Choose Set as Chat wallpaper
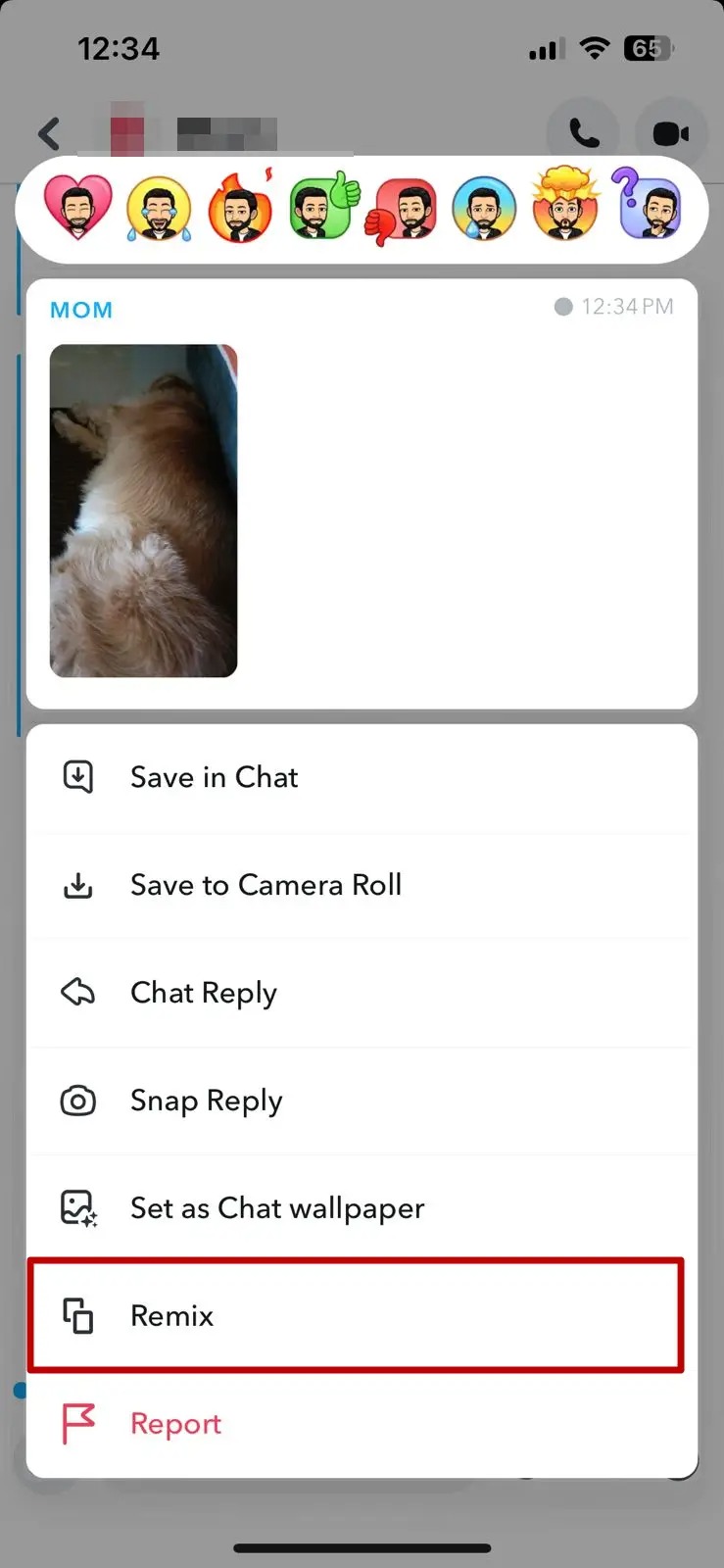 (277, 1208)
